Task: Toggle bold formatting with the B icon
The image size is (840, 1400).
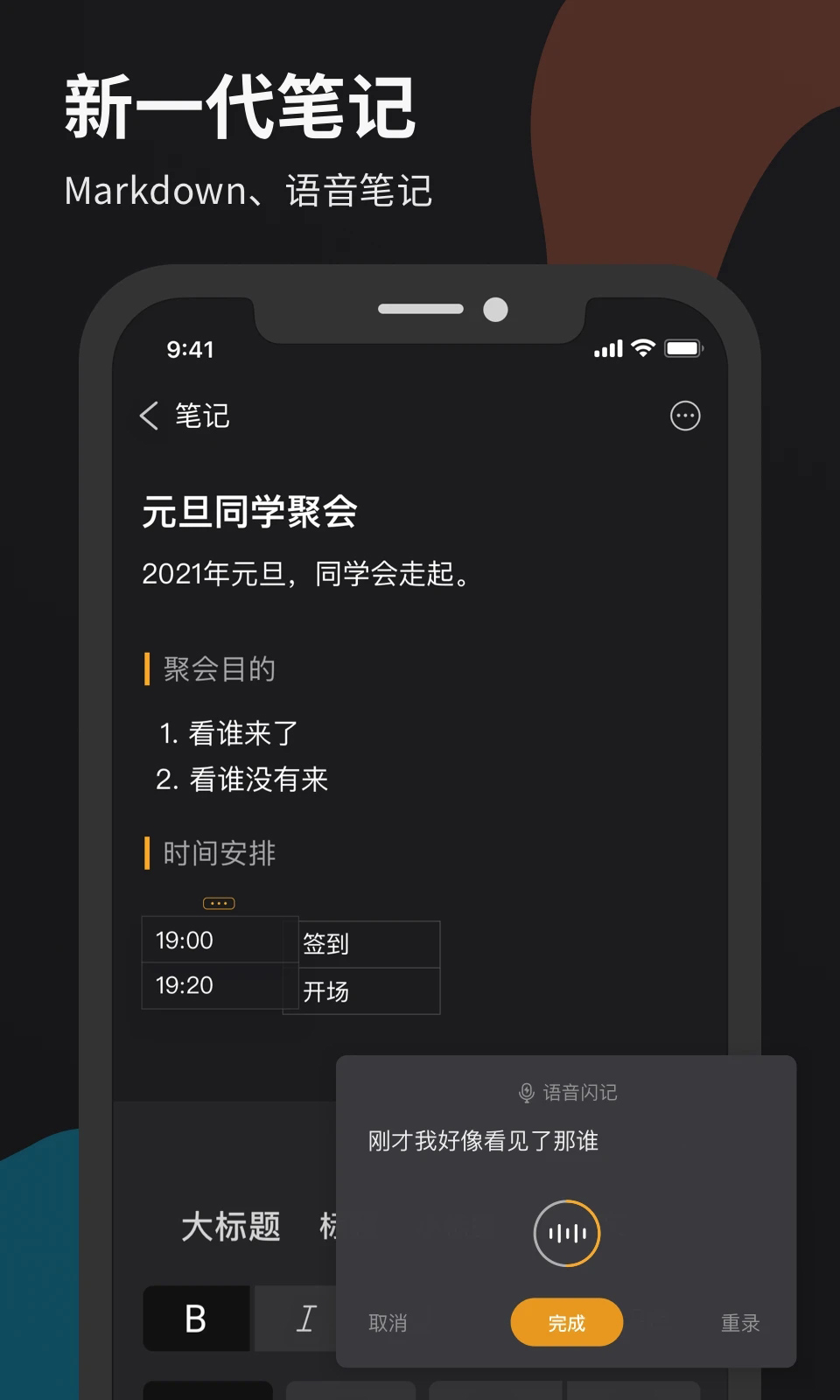Action: pos(196,1319)
